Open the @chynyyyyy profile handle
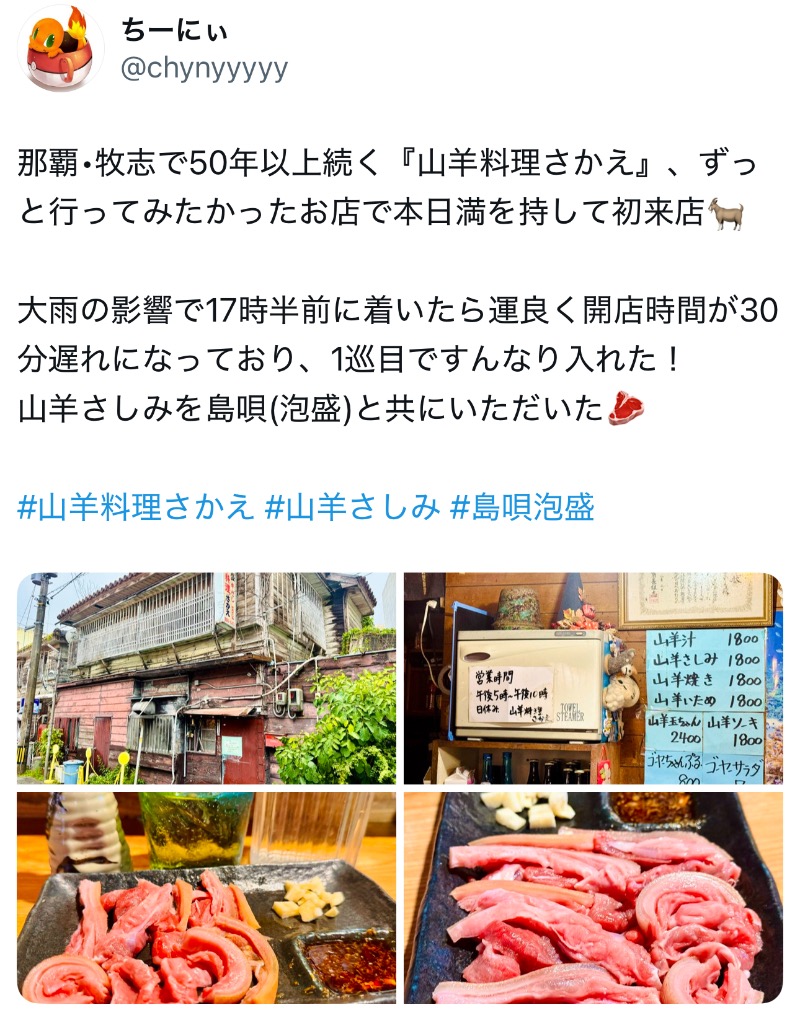Image resolution: width=800 pixels, height=1010 pixels. (205, 68)
